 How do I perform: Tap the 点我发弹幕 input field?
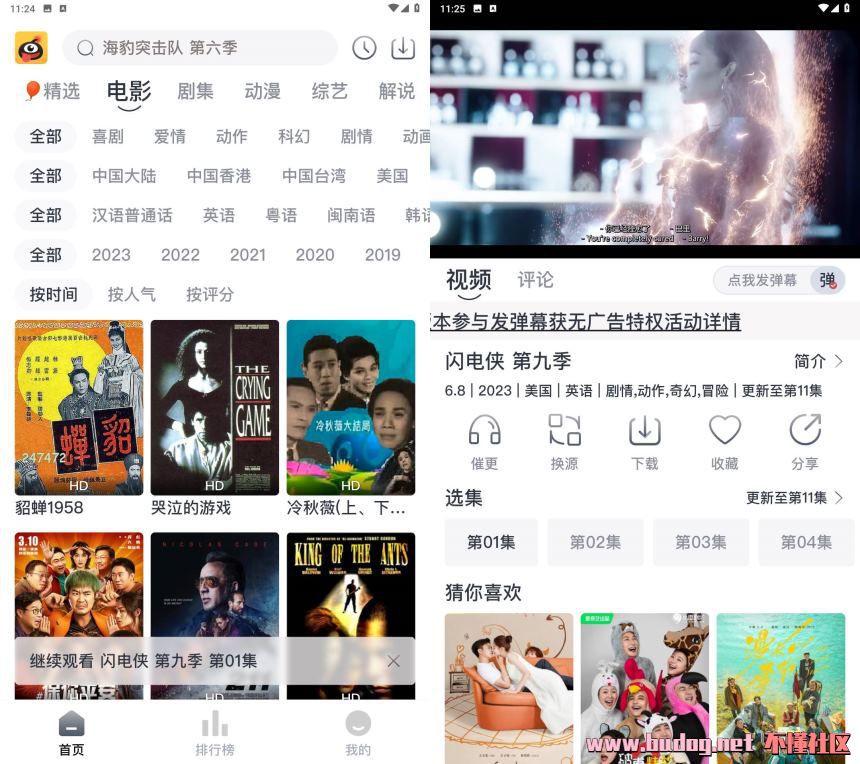pyautogui.click(x=762, y=280)
